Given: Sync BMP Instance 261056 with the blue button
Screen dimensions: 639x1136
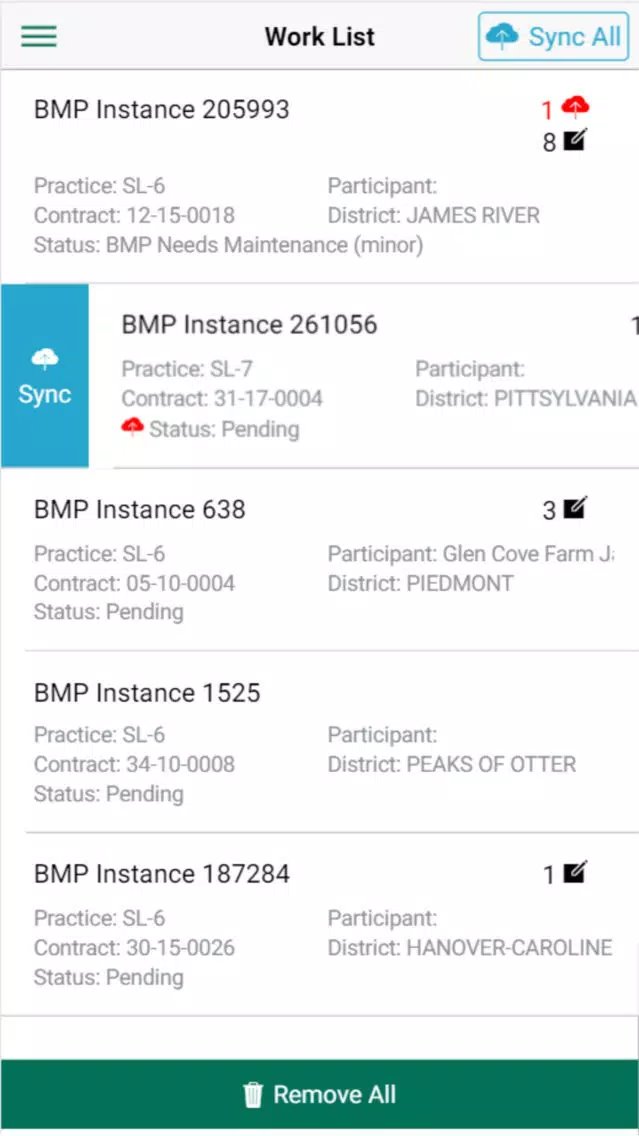Looking at the screenshot, I should click(45, 376).
